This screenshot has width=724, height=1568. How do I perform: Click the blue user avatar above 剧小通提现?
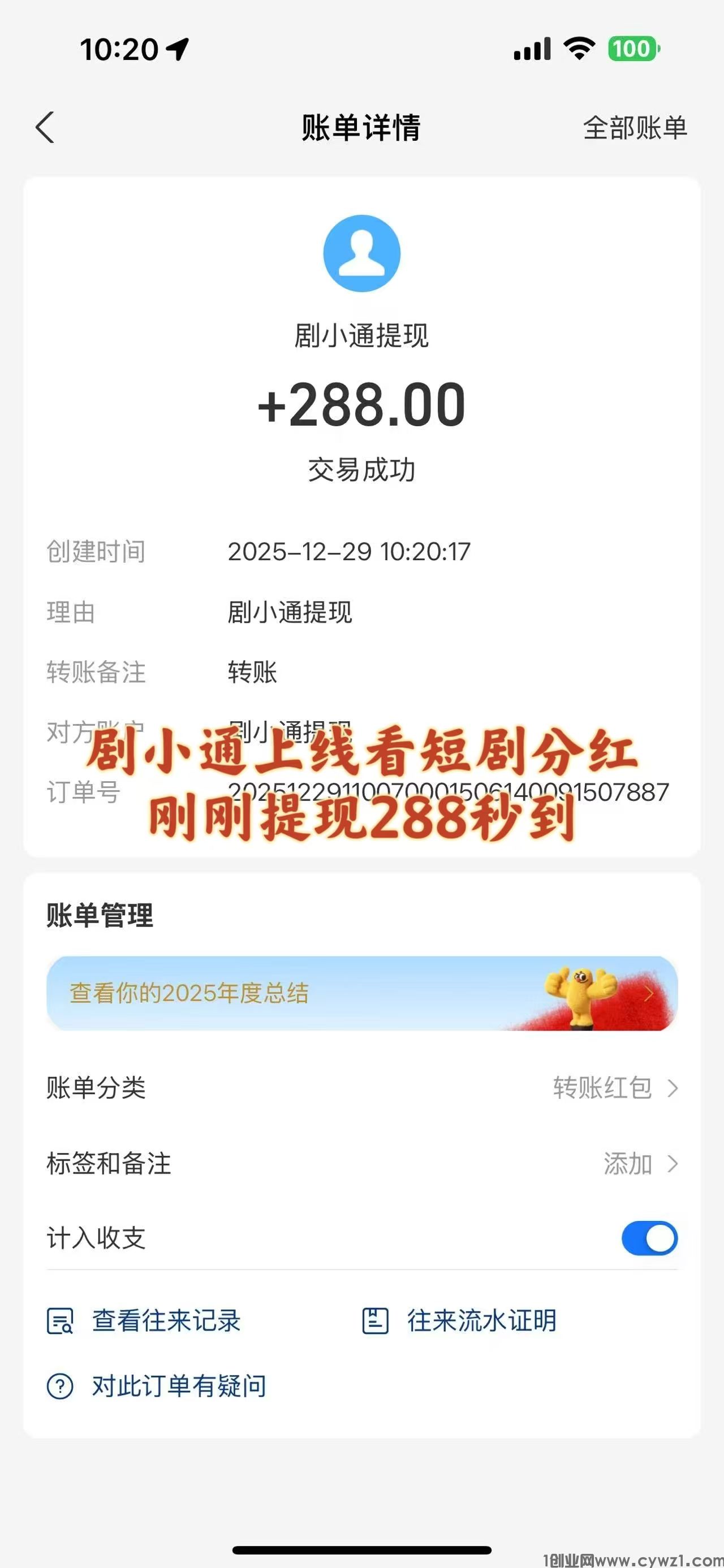(x=361, y=254)
